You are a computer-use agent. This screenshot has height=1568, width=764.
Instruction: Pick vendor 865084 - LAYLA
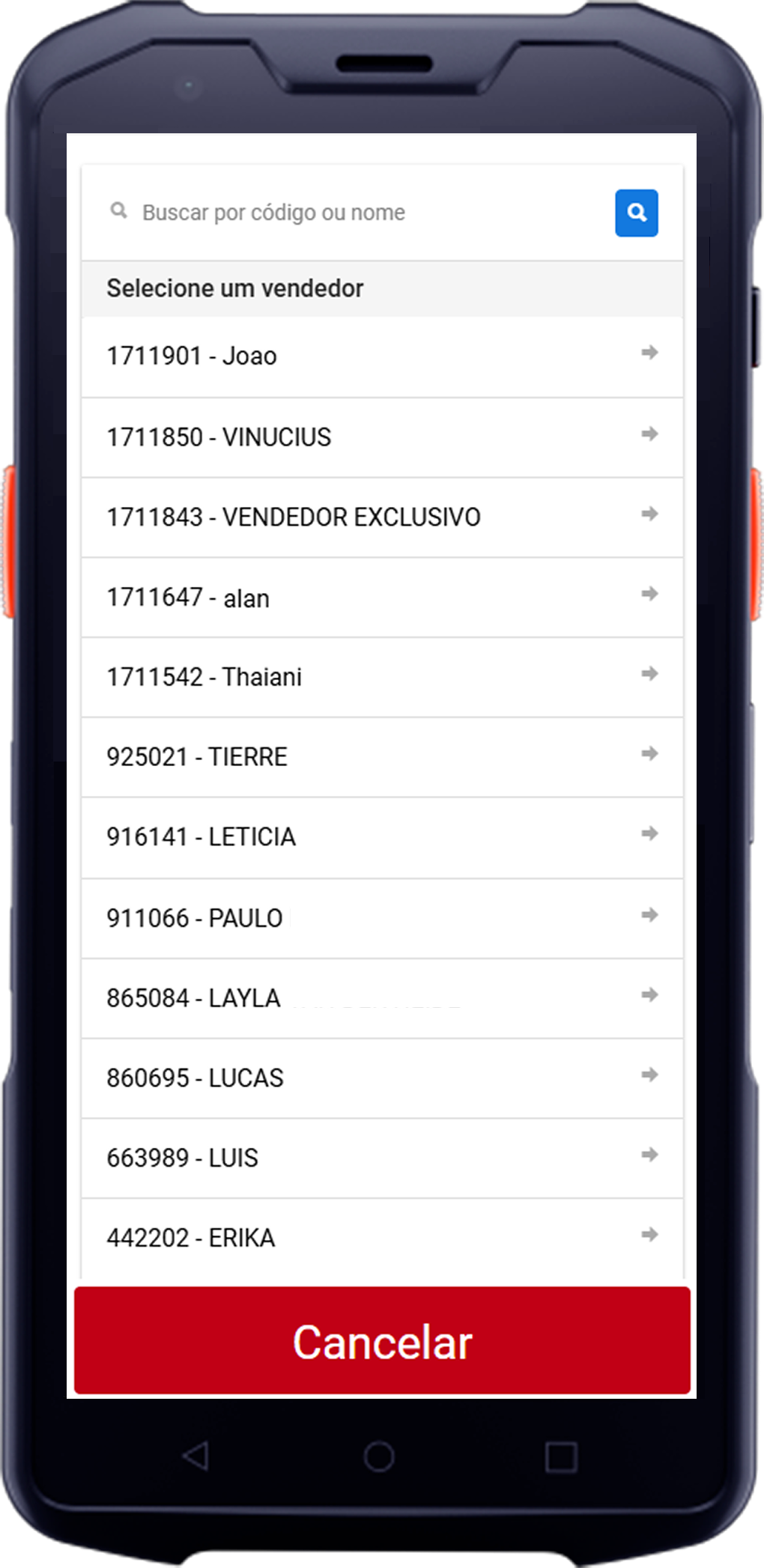point(382,998)
